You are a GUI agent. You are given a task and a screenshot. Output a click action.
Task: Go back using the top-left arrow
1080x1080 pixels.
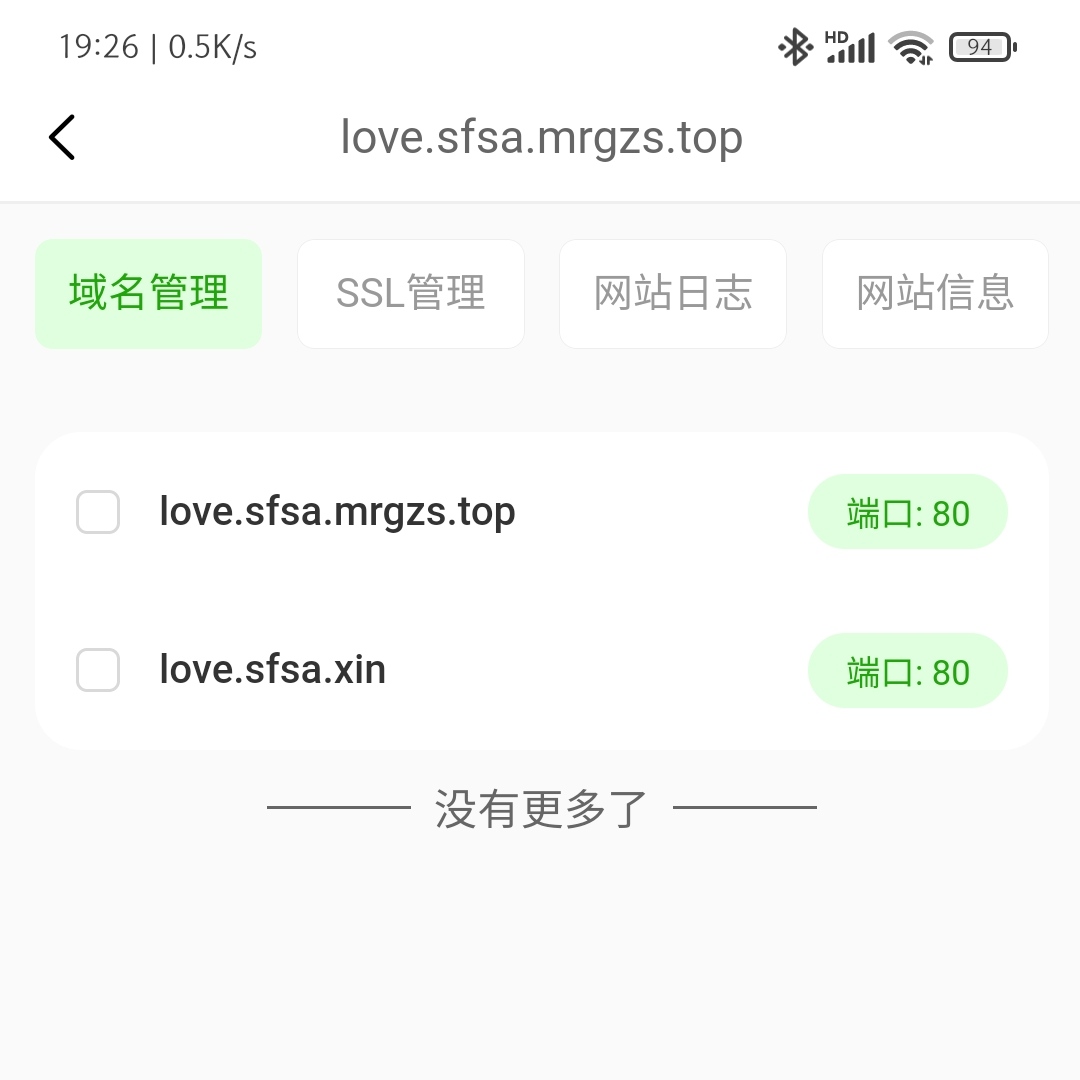tap(62, 138)
